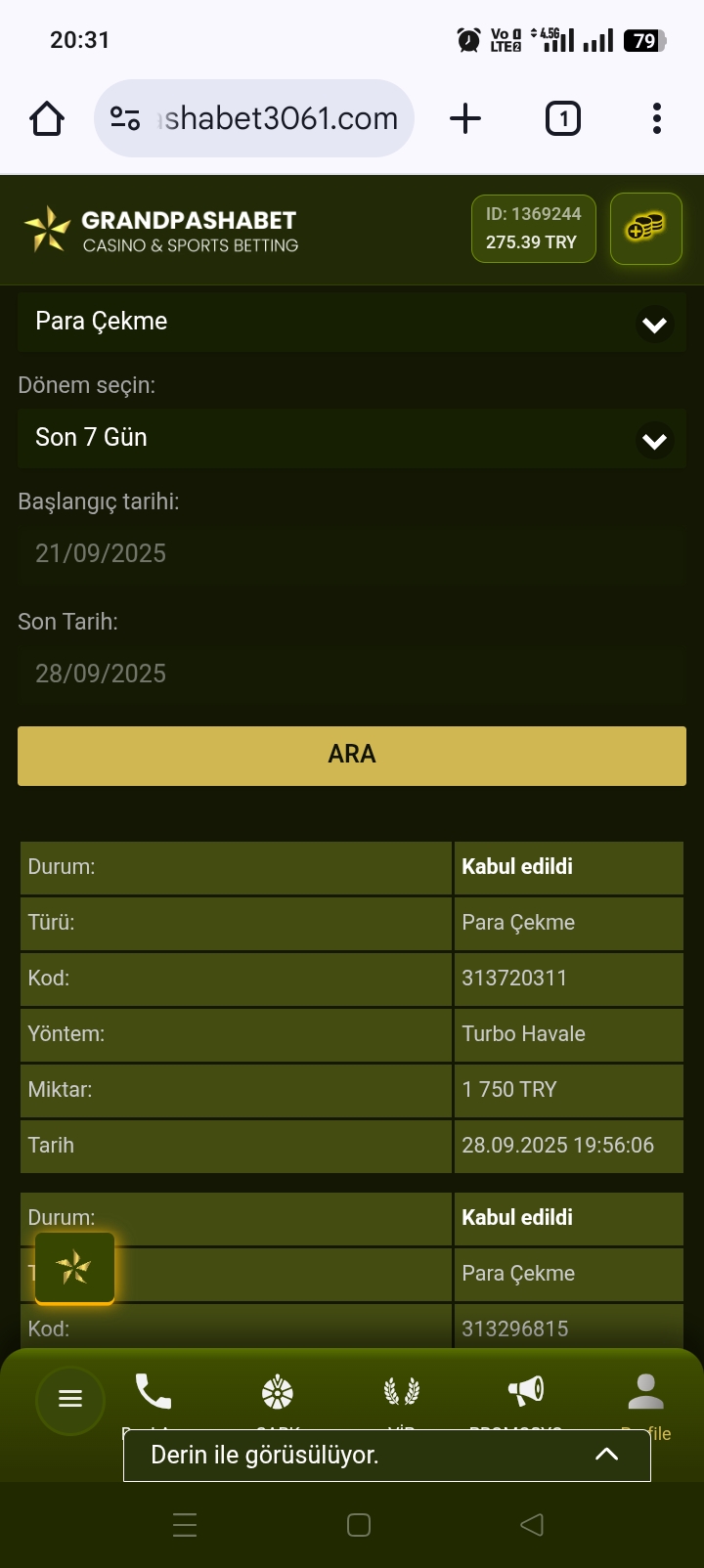Open the Profile tab
Image resolution: width=704 pixels, height=1568 pixels.
(x=645, y=1393)
